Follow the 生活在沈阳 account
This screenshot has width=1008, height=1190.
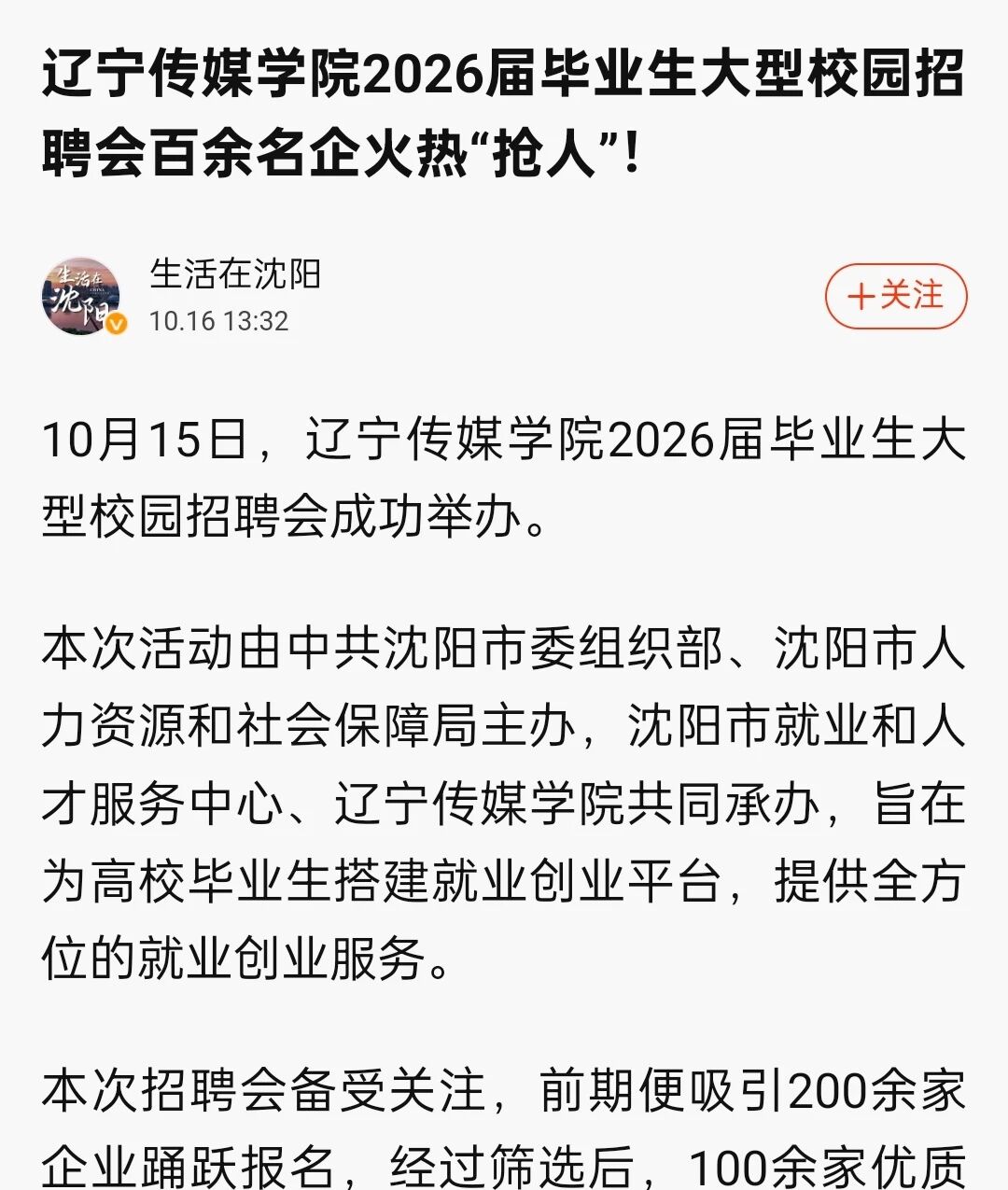point(895,297)
